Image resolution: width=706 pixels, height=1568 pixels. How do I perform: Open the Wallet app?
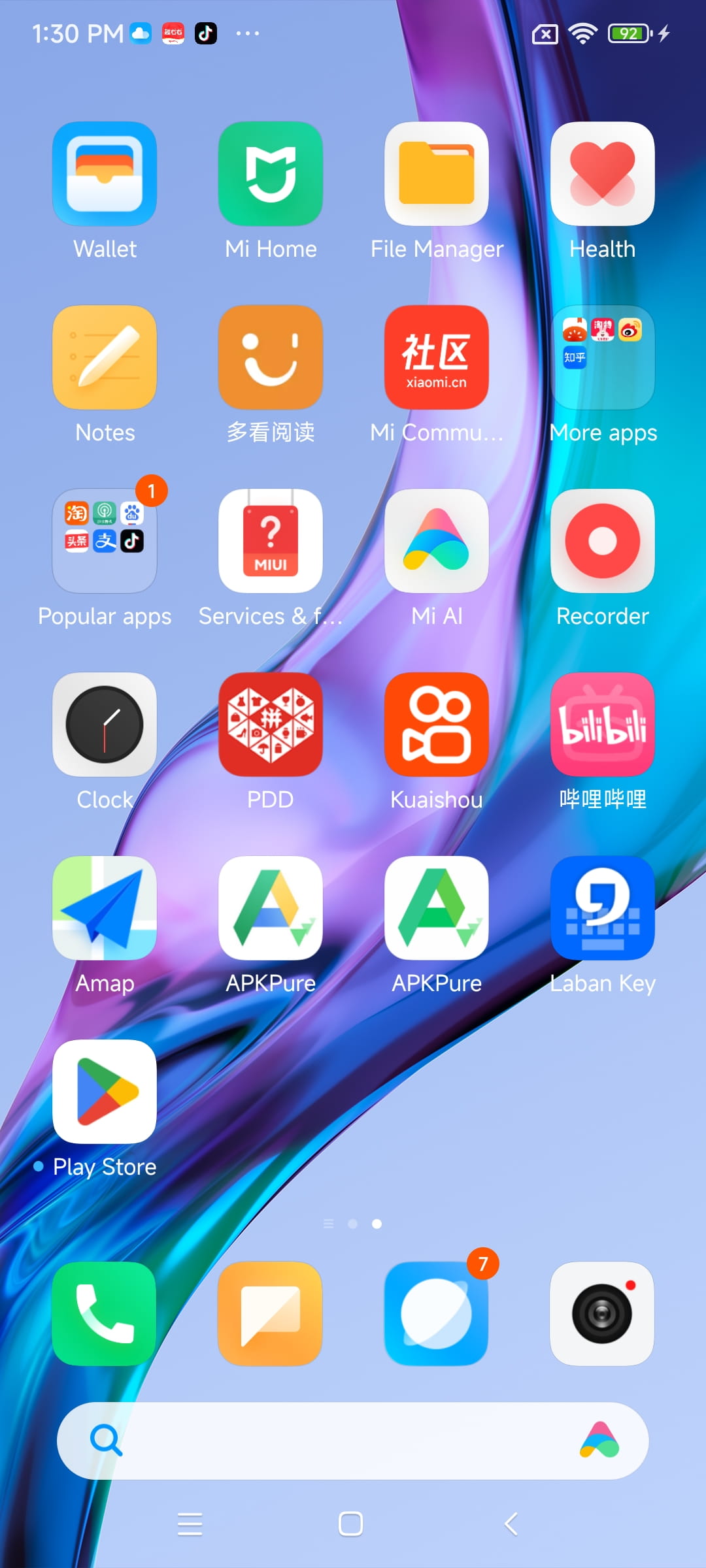tap(105, 174)
